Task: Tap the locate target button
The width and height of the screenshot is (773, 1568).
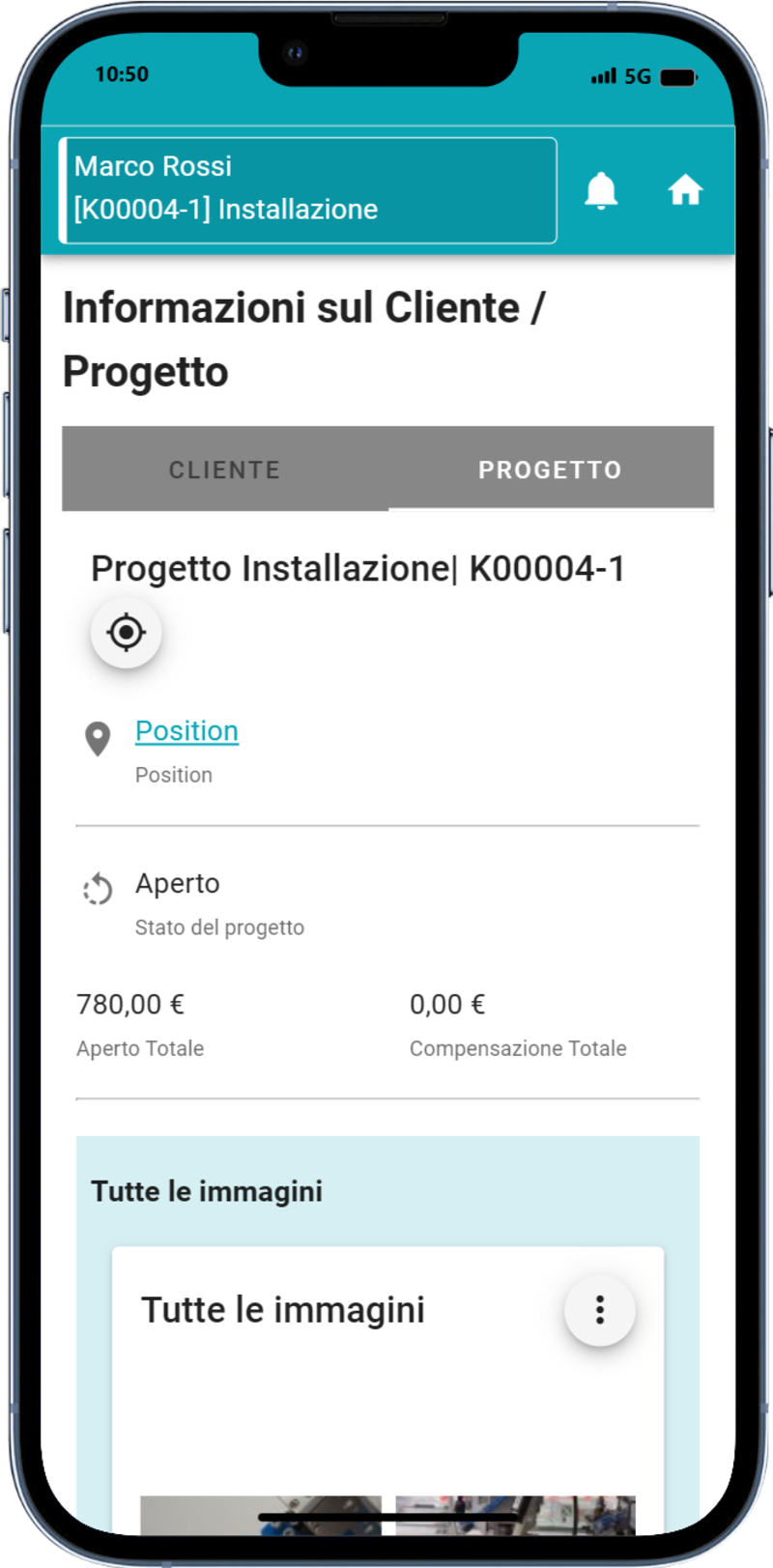Action: [126, 633]
